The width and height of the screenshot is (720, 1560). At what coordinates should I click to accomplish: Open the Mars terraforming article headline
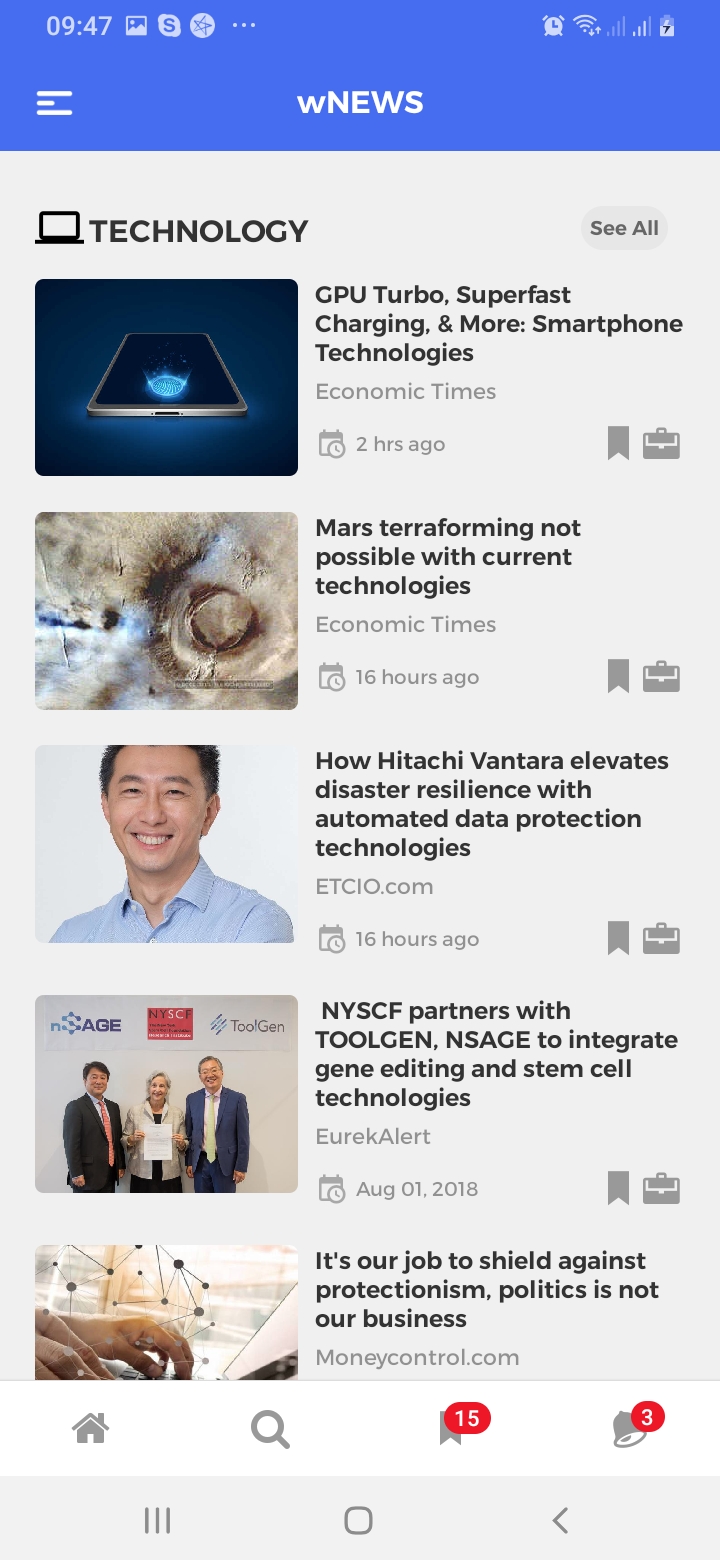coord(447,556)
